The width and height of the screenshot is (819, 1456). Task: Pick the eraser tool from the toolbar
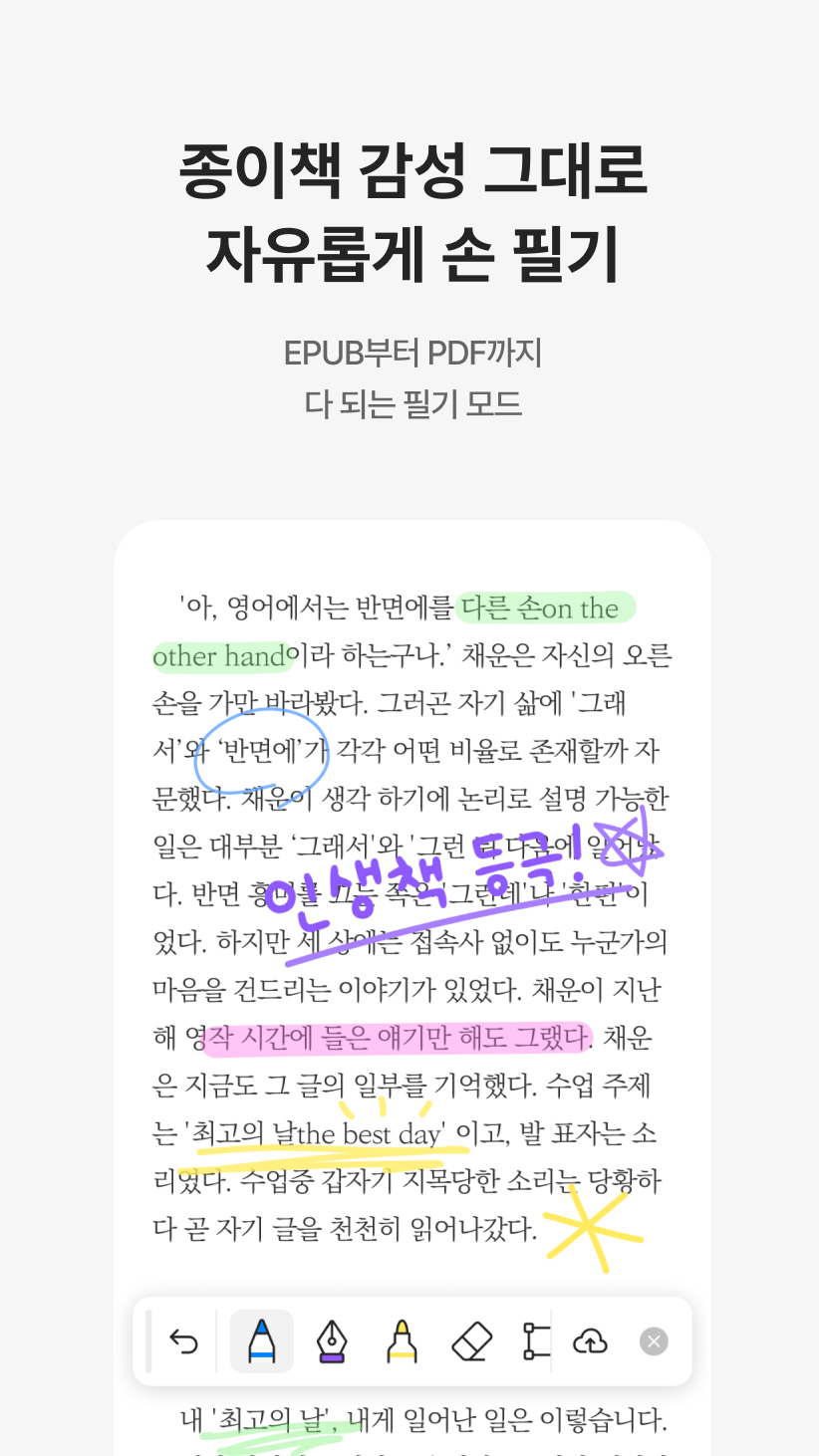(x=470, y=1341)
